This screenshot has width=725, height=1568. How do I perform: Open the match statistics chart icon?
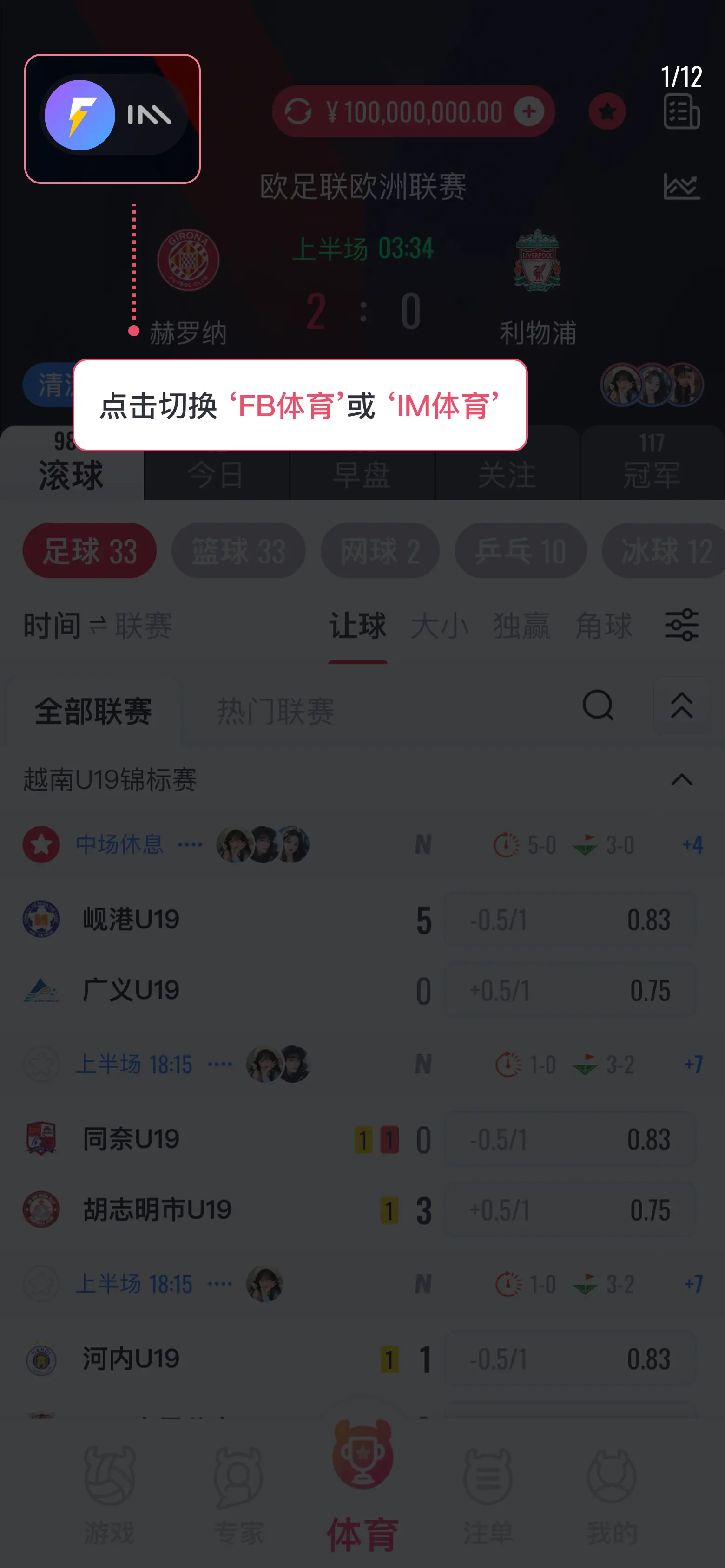(x=681, y=186)
